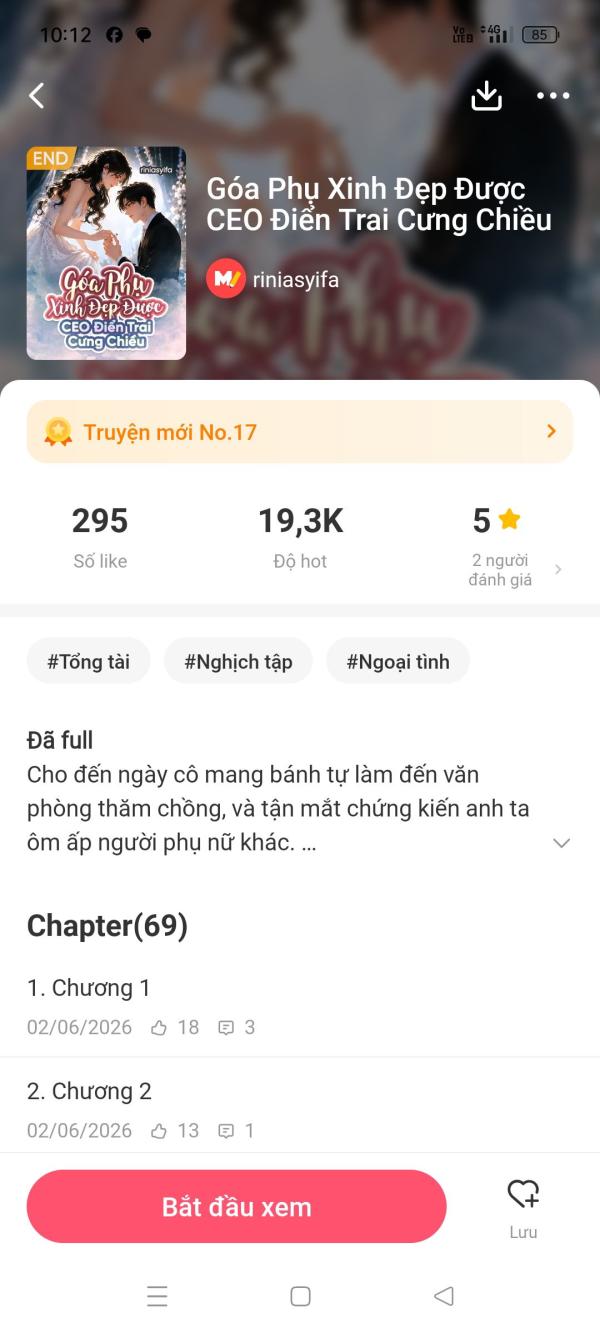The height and width of the screenshot is (1333, 600).
Task: Open the Truyện mới No.17 ranking banner
Action: (x=300, y=432)
